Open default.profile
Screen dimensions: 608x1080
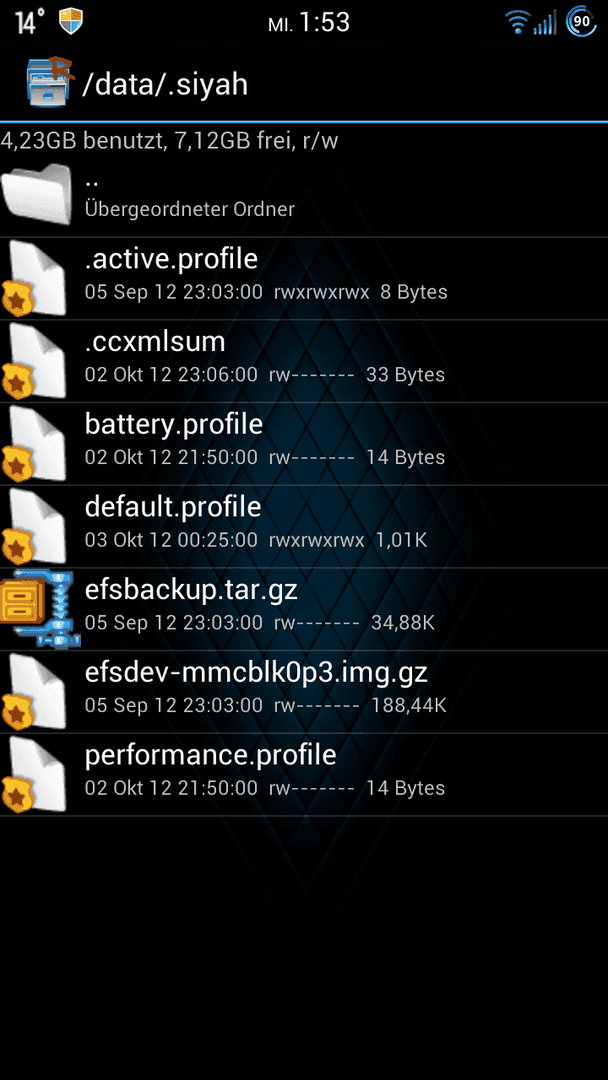(x=304, y=526)
